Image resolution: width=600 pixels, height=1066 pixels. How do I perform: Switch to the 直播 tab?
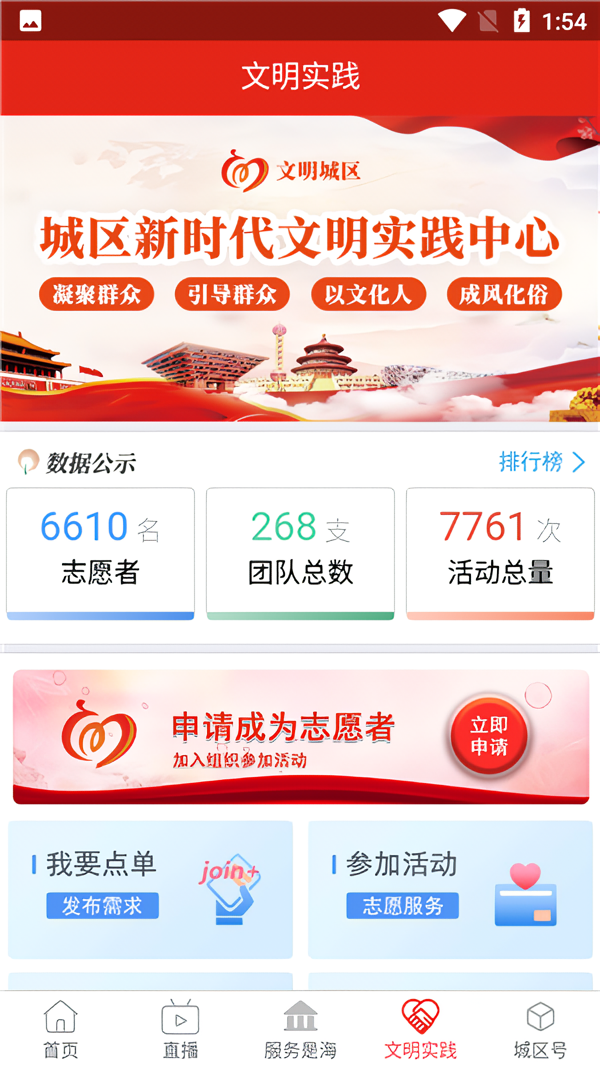(x=180, y=1029)
